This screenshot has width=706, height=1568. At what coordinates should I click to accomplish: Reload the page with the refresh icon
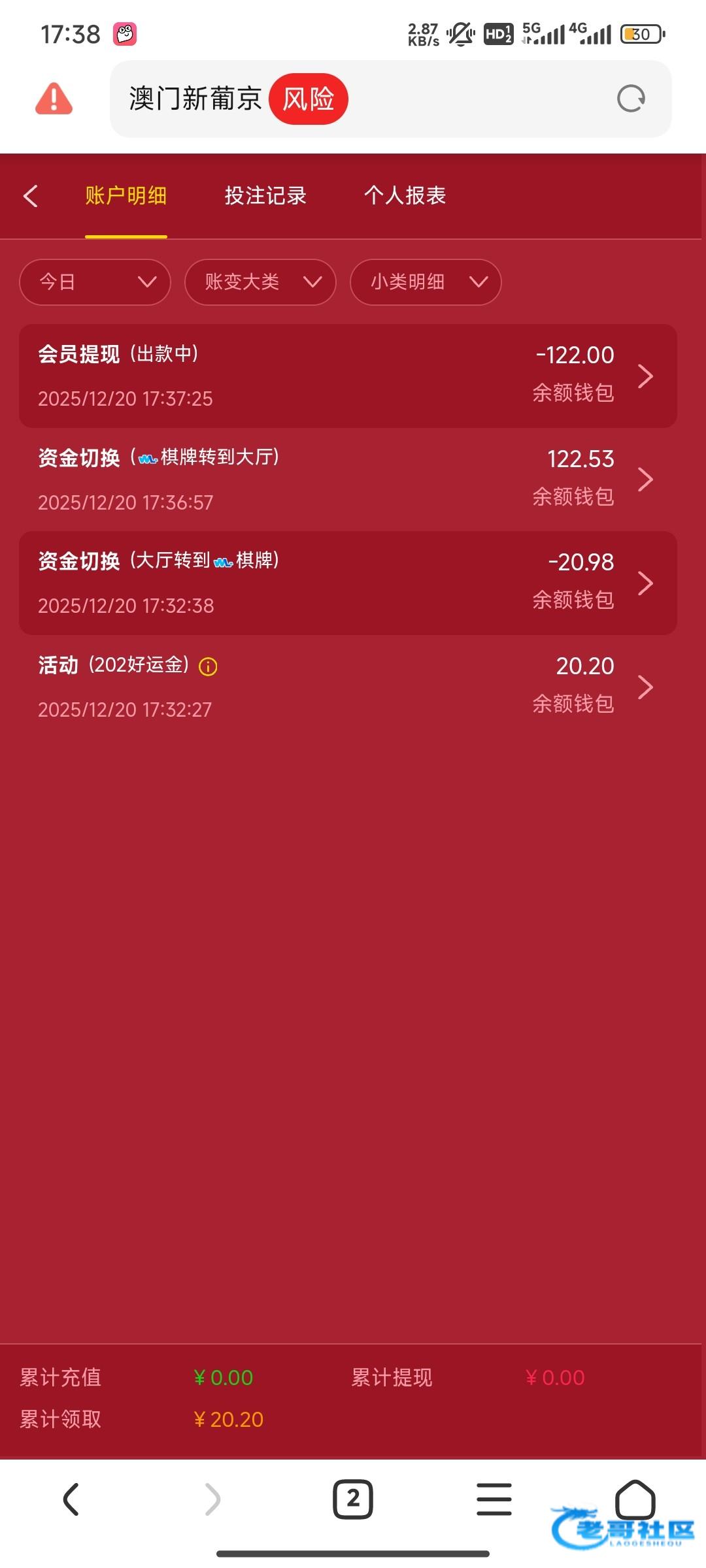pos(631,99)
